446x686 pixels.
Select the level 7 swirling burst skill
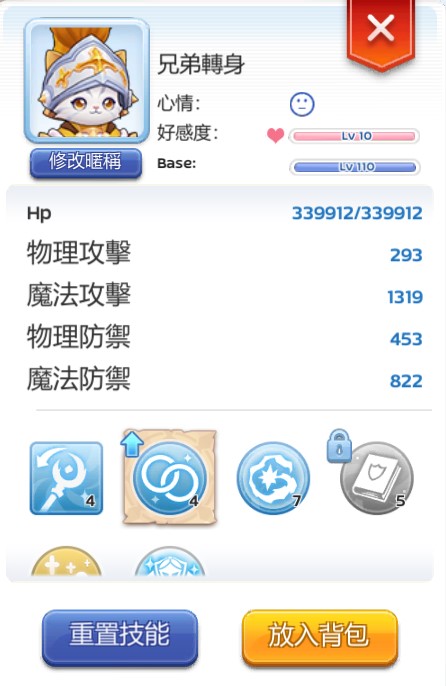(273, 478)
